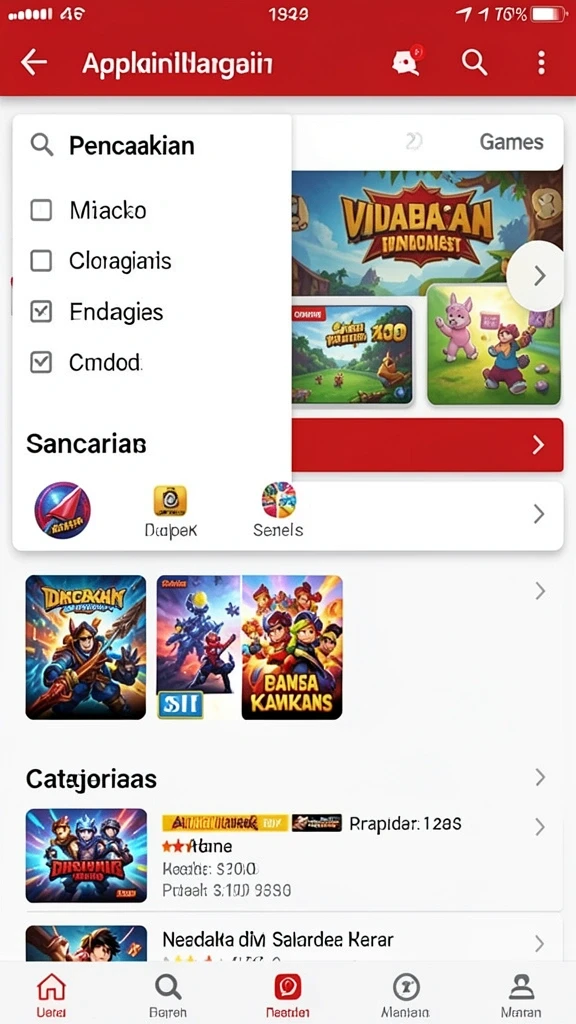
Task: Go back with the top-left arrow
Action: click(x=34, y=63)
